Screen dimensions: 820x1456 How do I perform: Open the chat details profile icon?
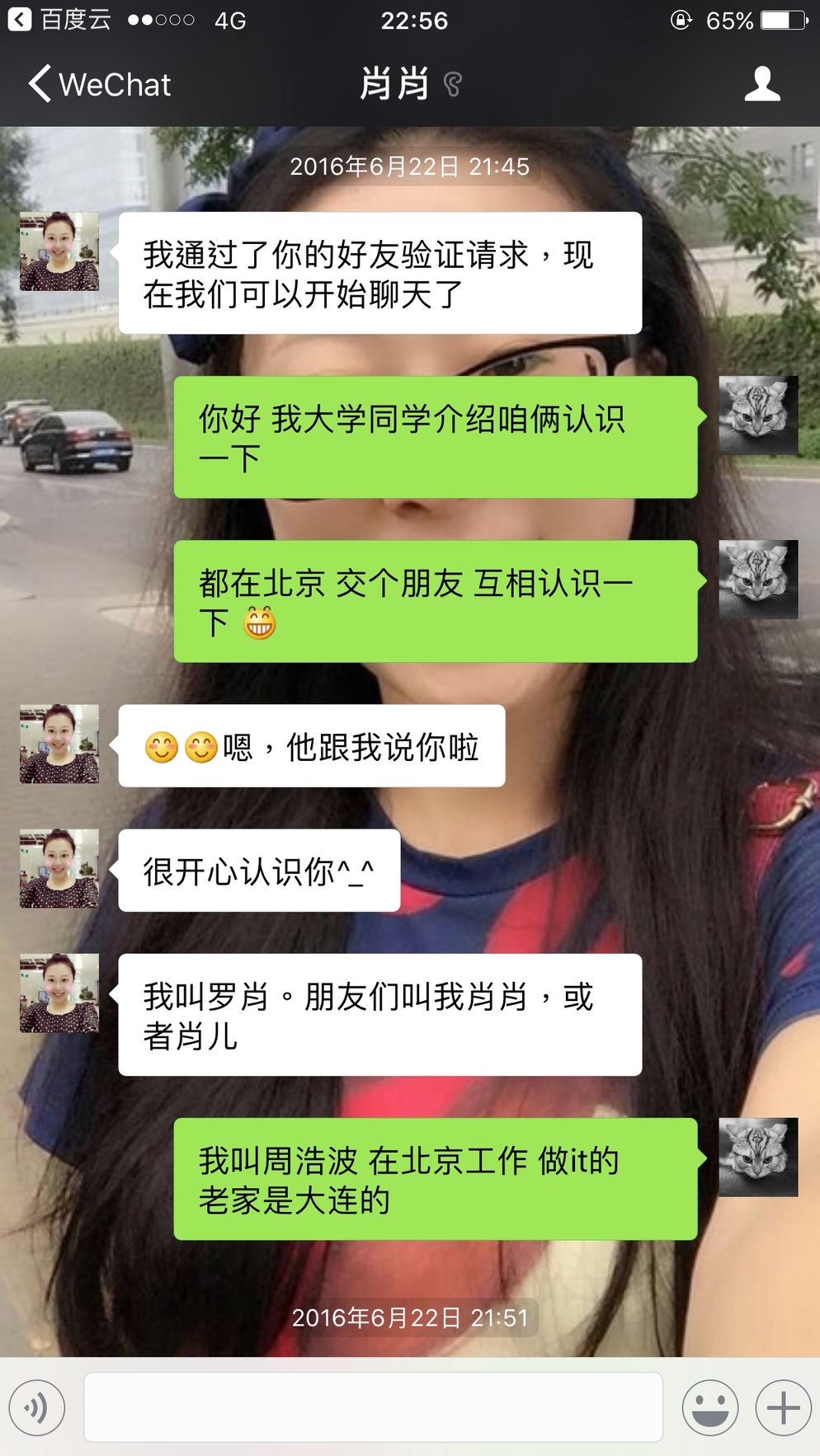(761, 84)
